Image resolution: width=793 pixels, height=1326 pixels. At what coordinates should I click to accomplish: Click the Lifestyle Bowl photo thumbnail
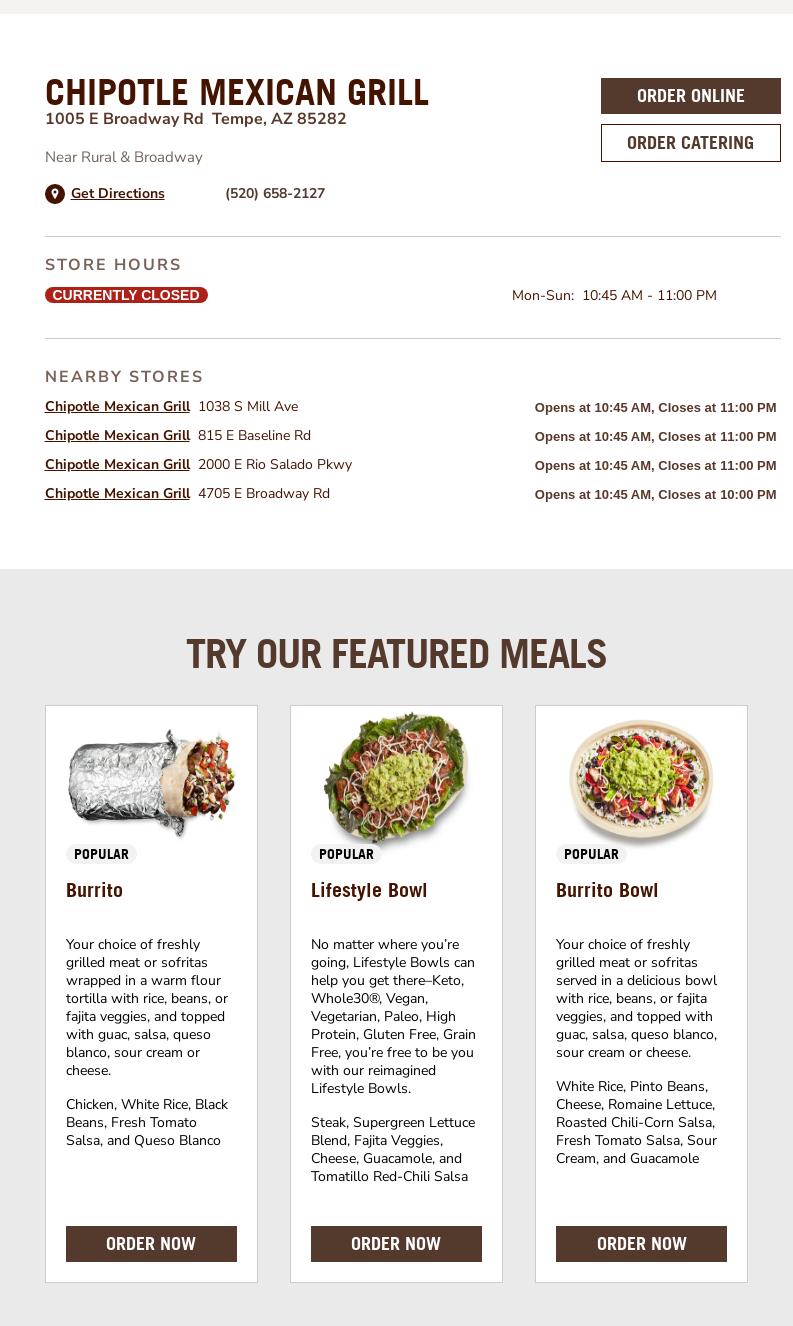(x=396, y=783)
